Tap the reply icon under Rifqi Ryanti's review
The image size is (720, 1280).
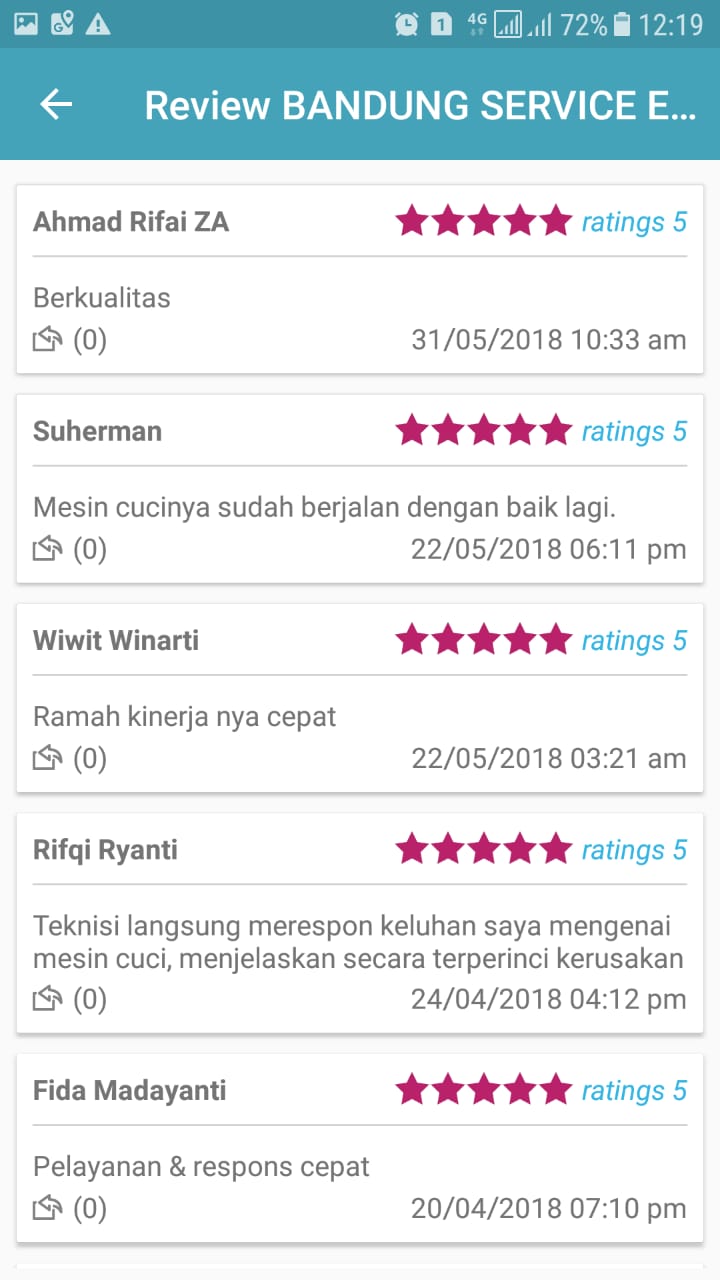(x=48, y=999)
